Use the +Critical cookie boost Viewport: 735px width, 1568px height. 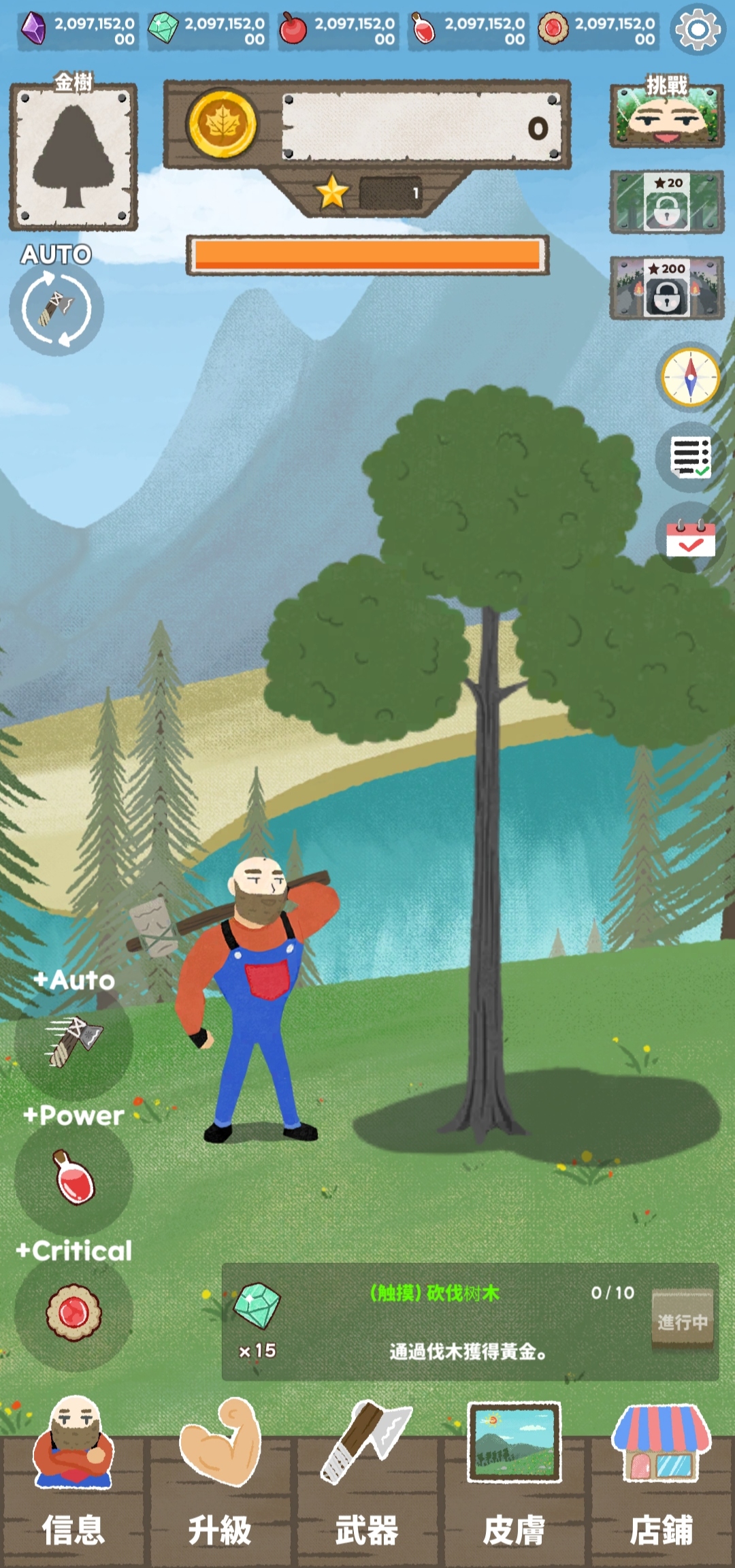click(73, 1312)
